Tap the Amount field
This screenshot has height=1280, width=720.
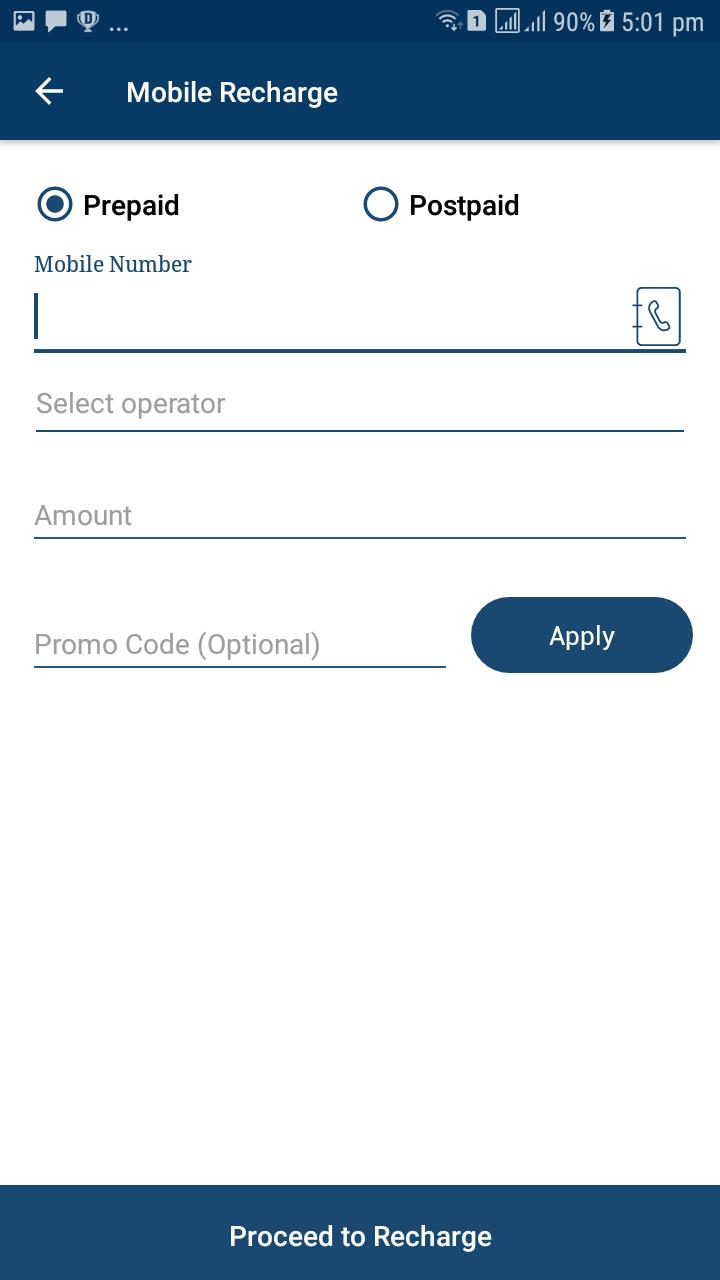pyautogui.click(x=359, y=516)
